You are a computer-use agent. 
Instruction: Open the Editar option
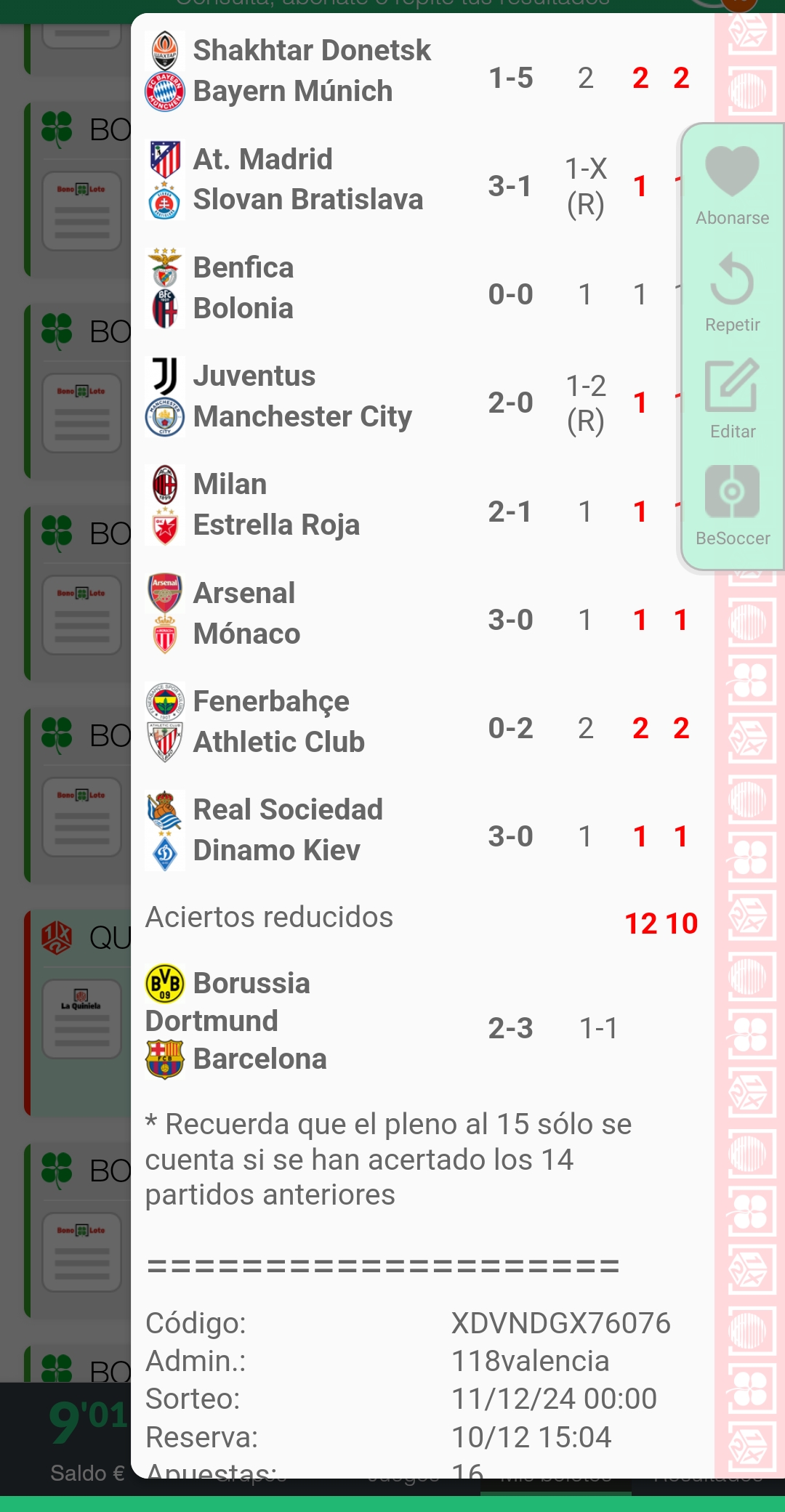pos(732,399)
